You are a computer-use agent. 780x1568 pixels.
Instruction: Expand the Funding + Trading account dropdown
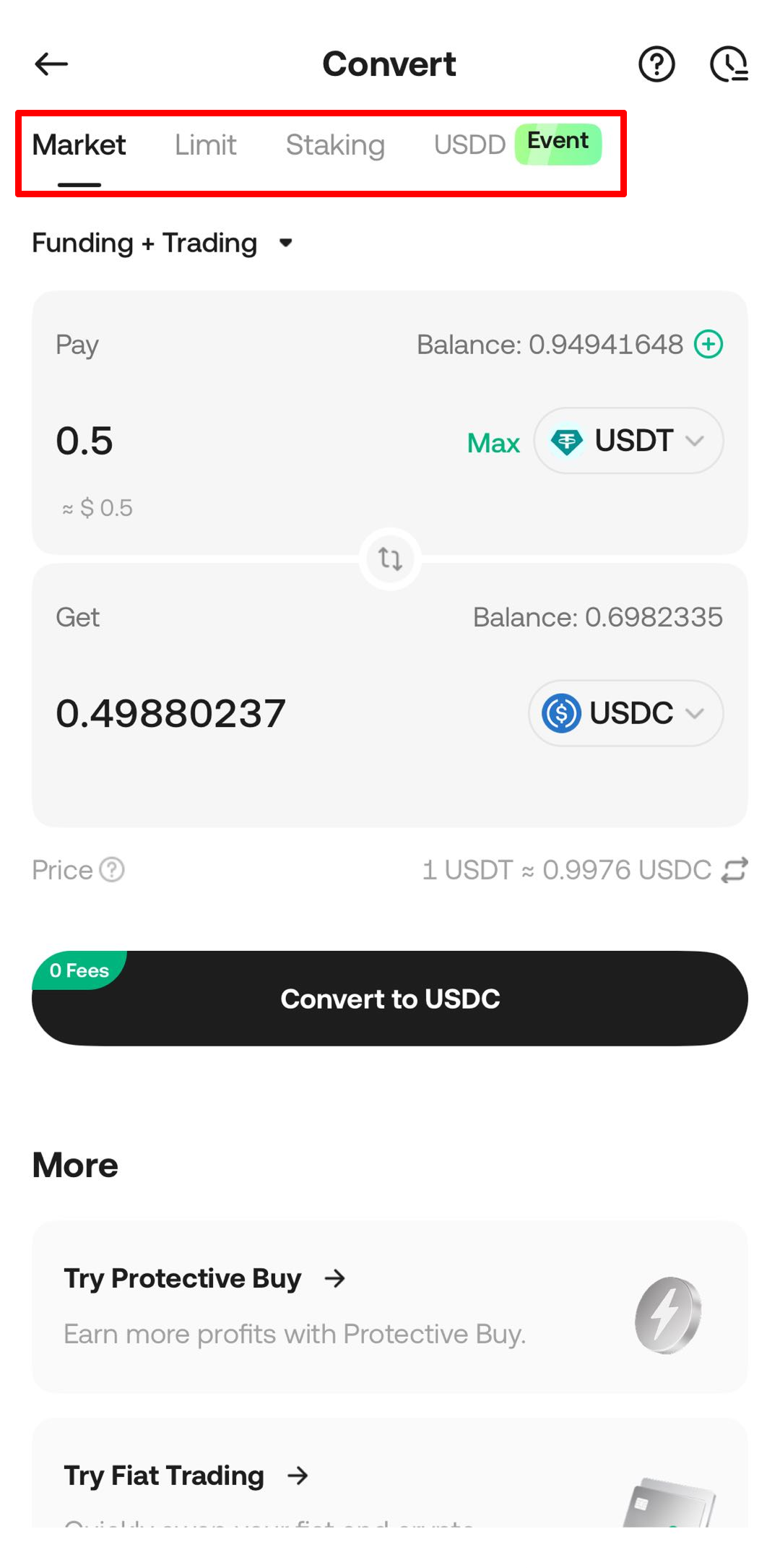coord(162,244)
